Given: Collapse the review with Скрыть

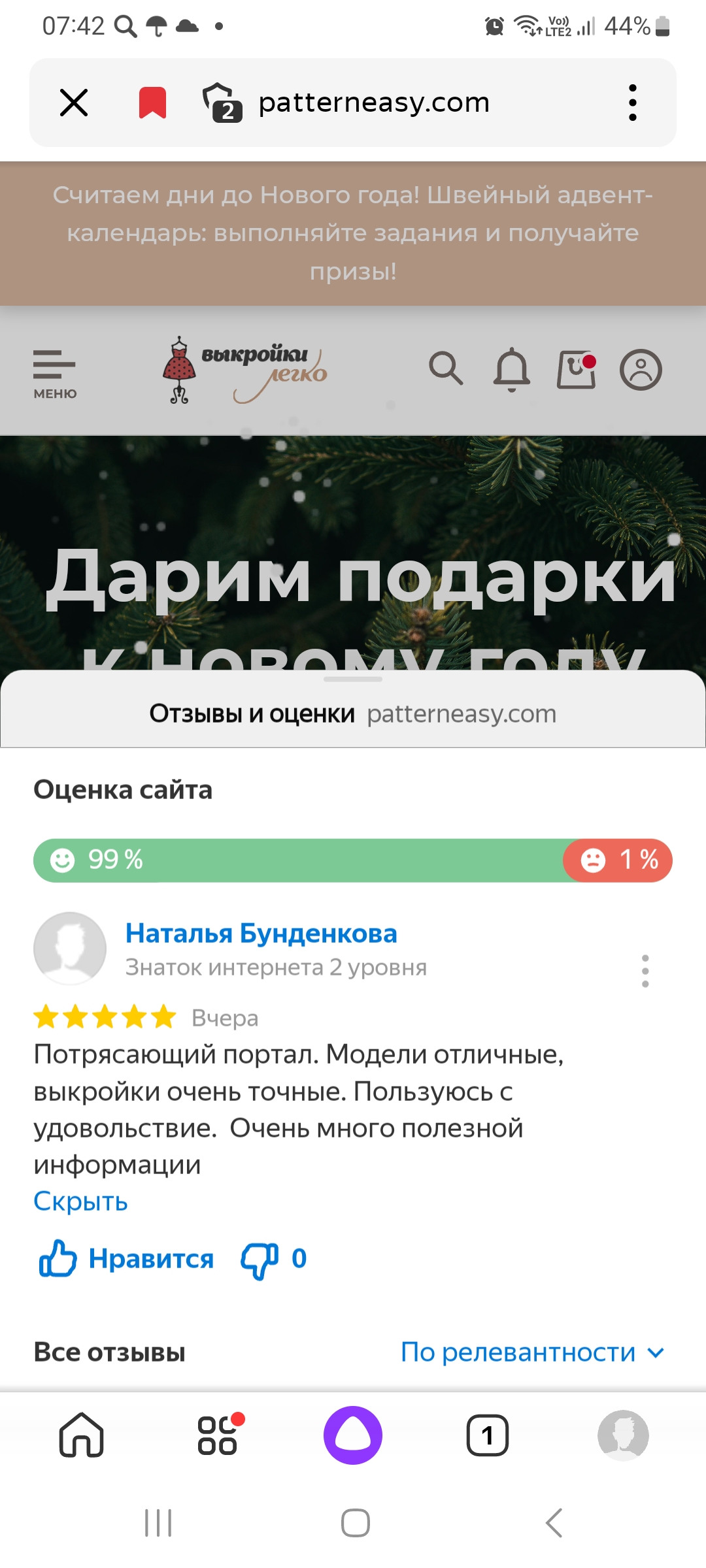Looking at the screenshot, I should pyautogui.click(x=80, y=1201).
